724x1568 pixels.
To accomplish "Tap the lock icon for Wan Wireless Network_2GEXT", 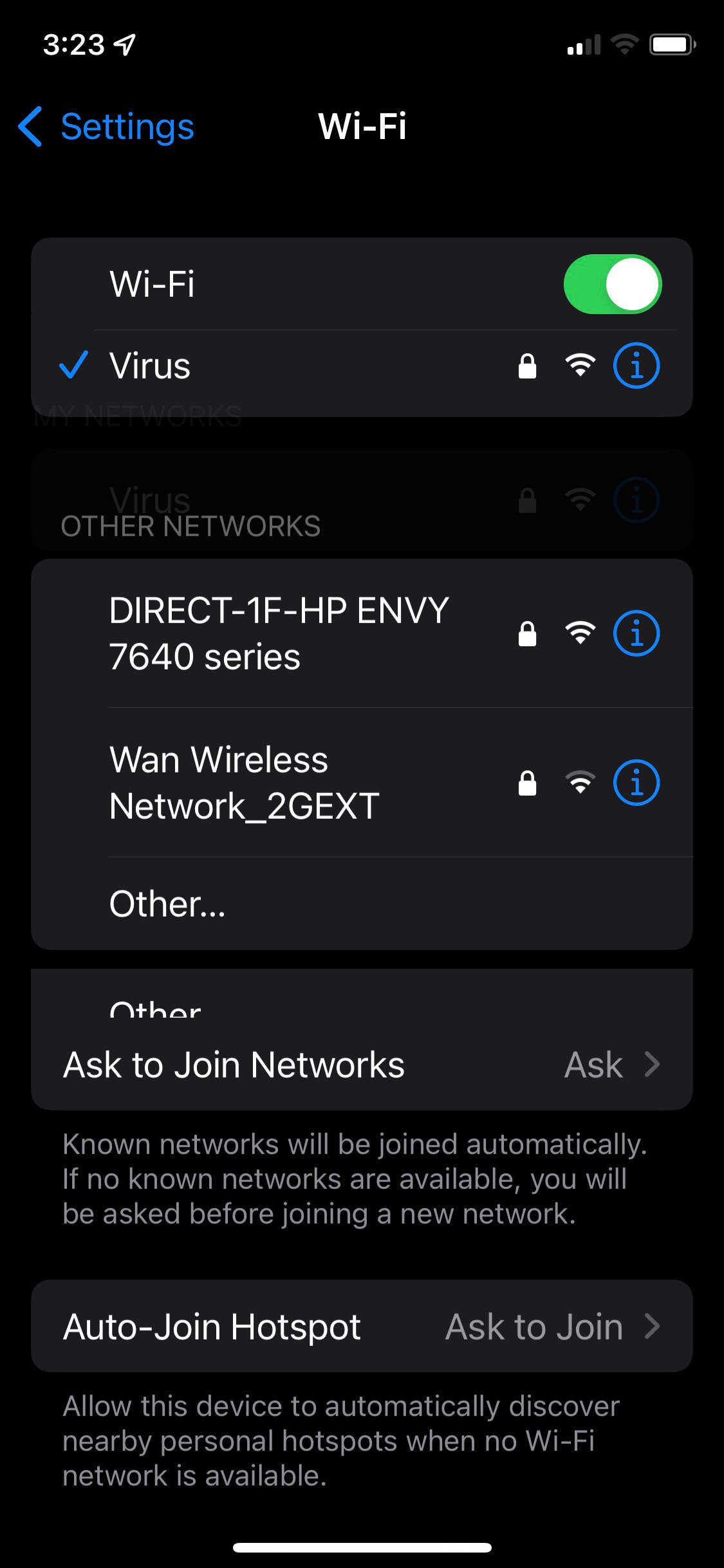I will pyautogui.click(x=526, y=782).
